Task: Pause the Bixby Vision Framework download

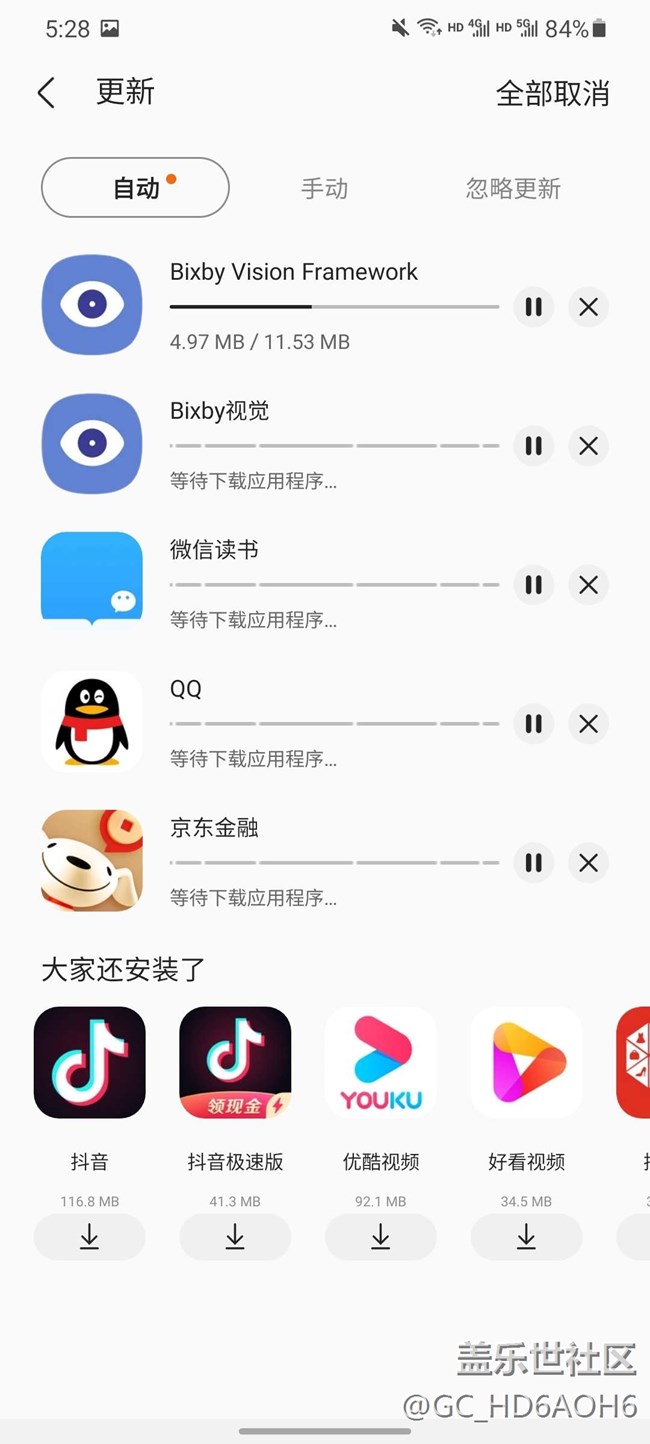Action: coord(533,307)
